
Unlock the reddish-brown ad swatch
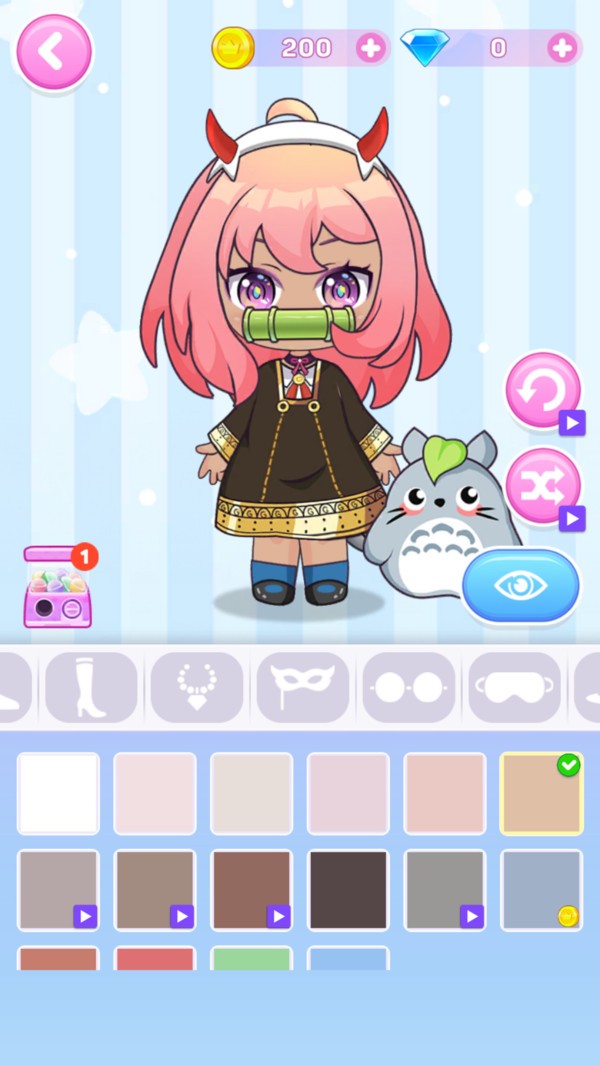click(251, 890)
